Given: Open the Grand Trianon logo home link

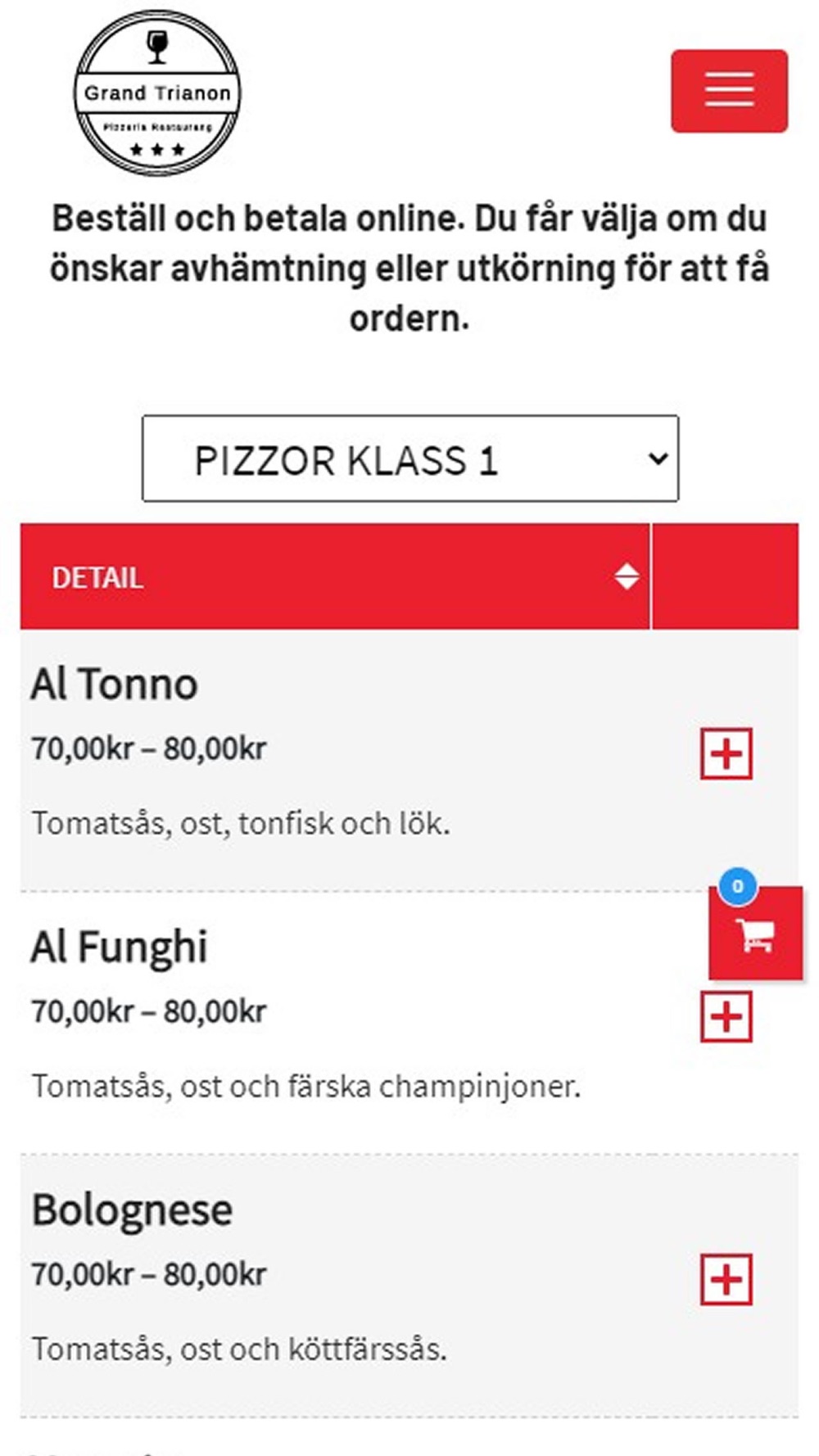Looking at the screenshot, I should tap(157, 93).
